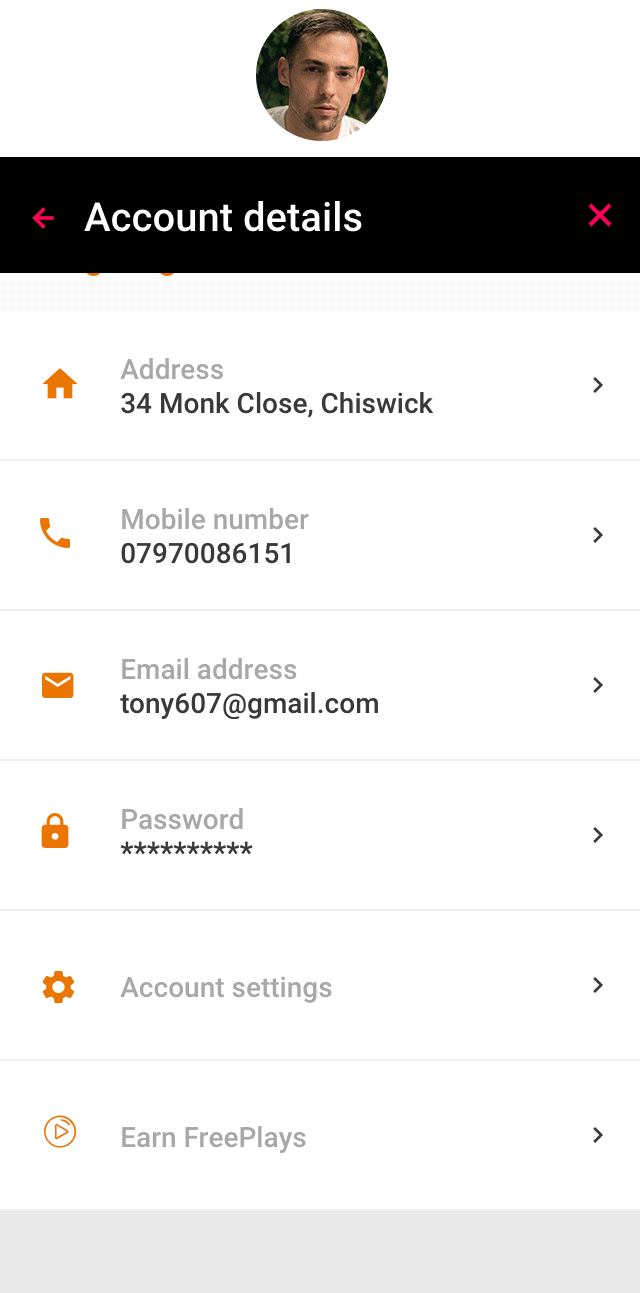This screenshot has height=1293, width=640.
Task: Change the Password
Action: 320,836
